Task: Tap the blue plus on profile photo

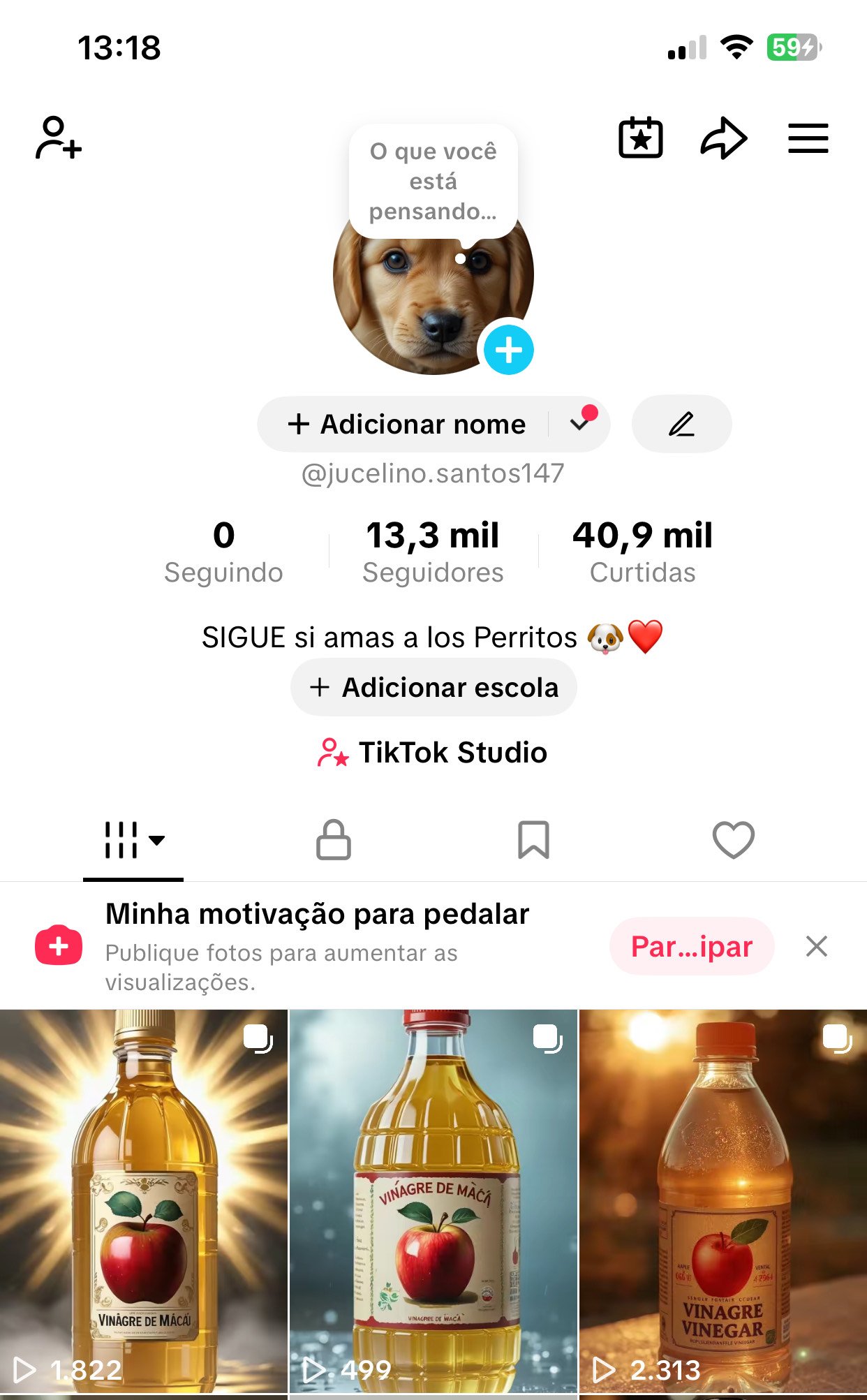Action: point(509,350)
